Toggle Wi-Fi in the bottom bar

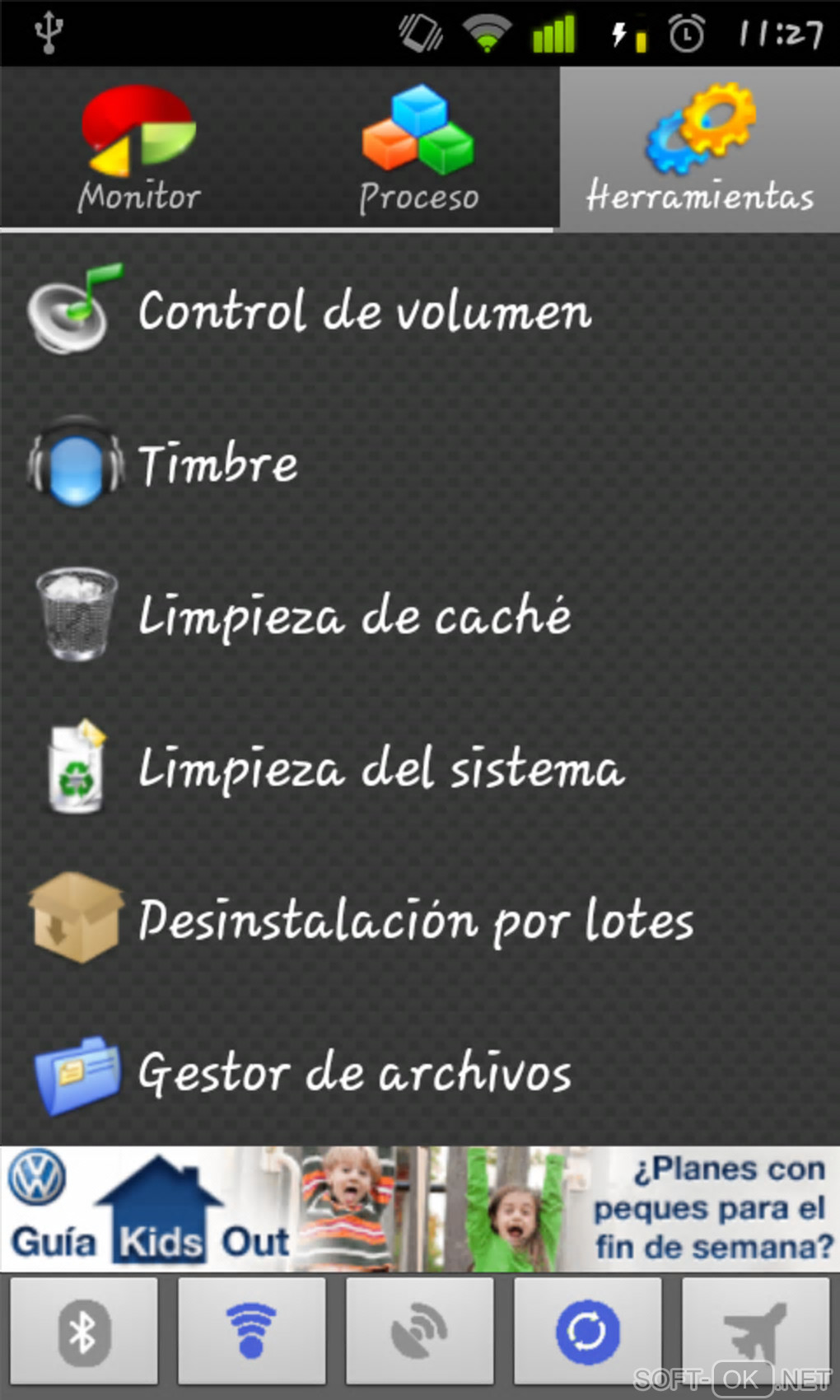(x=252, y=1331)
